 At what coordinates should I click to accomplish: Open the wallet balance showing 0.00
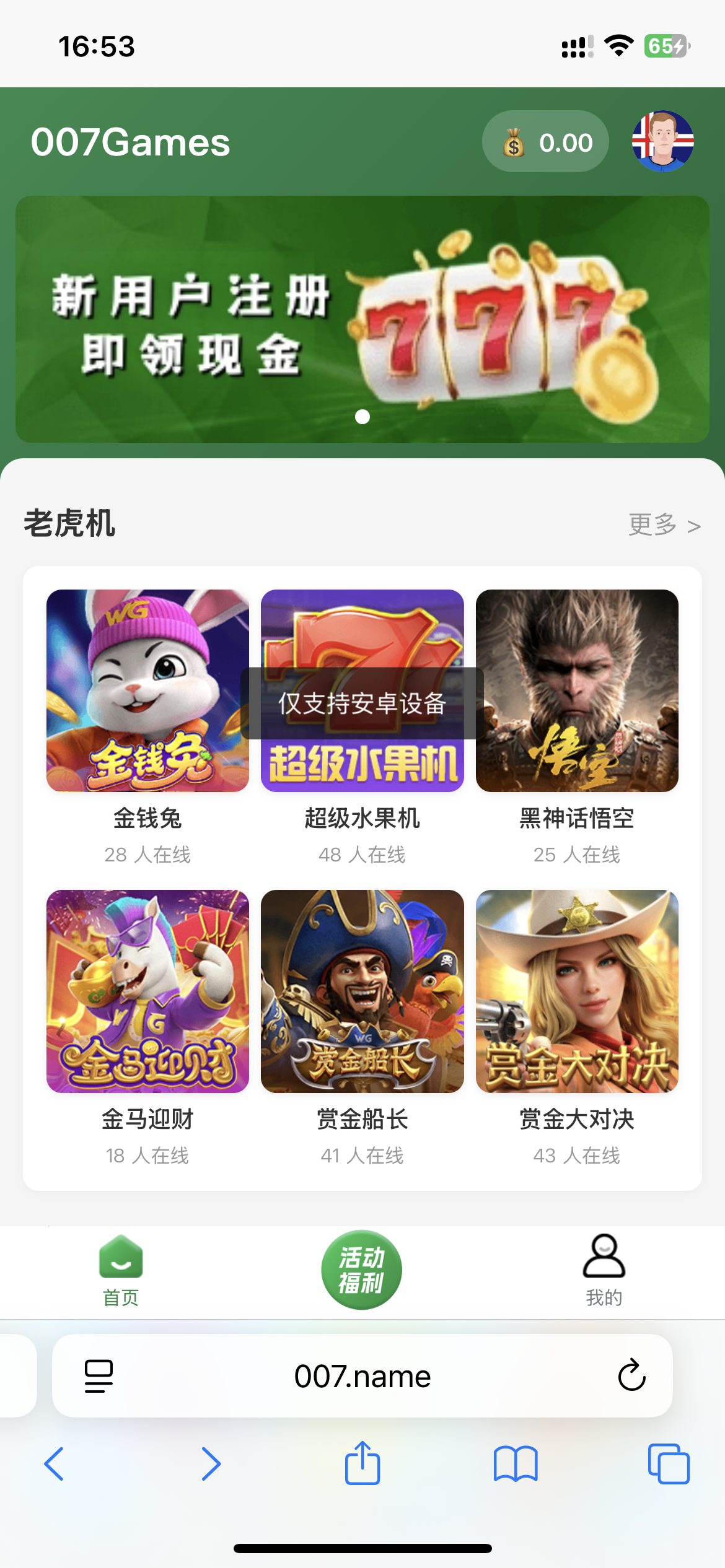[545, 141]
